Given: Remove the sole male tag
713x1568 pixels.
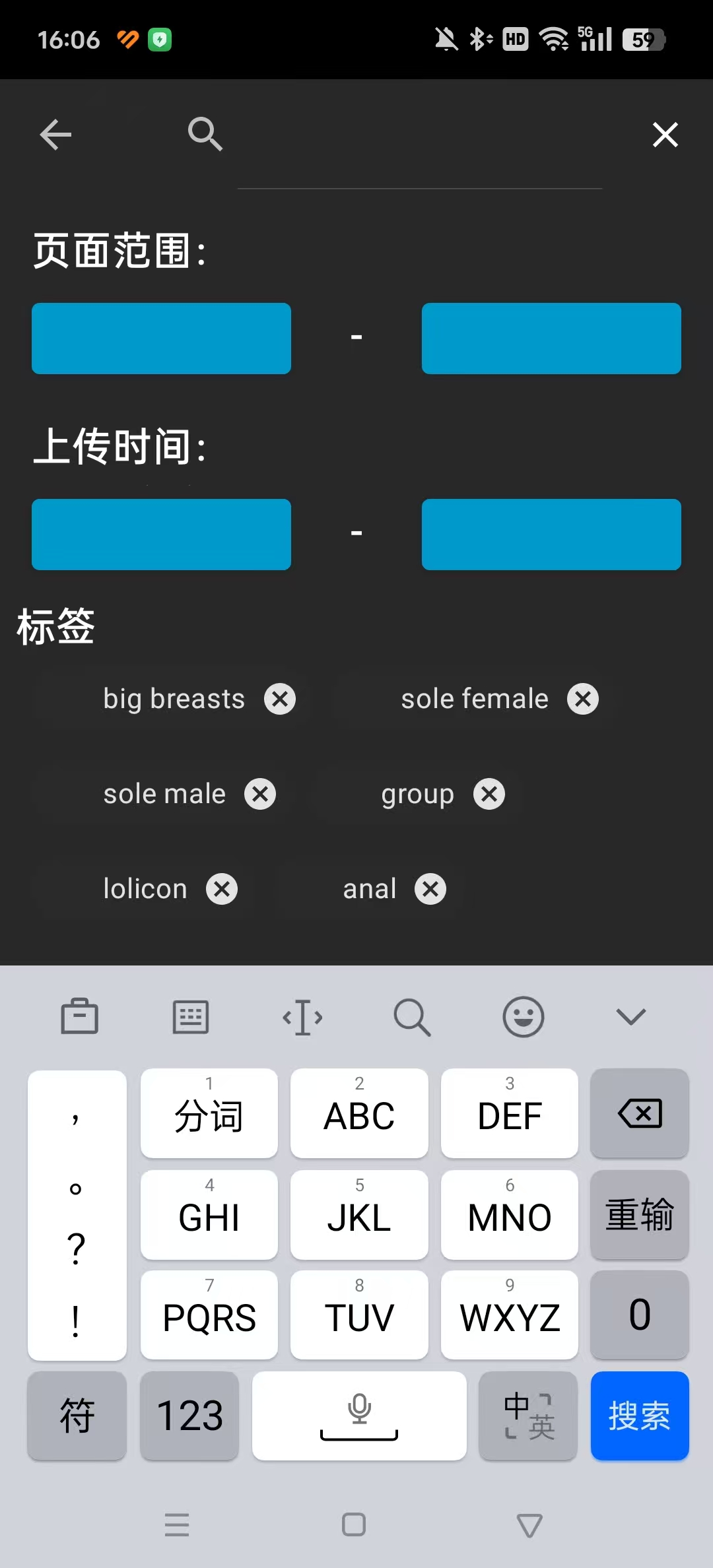Looking at the screenshot, I should 260,794.
